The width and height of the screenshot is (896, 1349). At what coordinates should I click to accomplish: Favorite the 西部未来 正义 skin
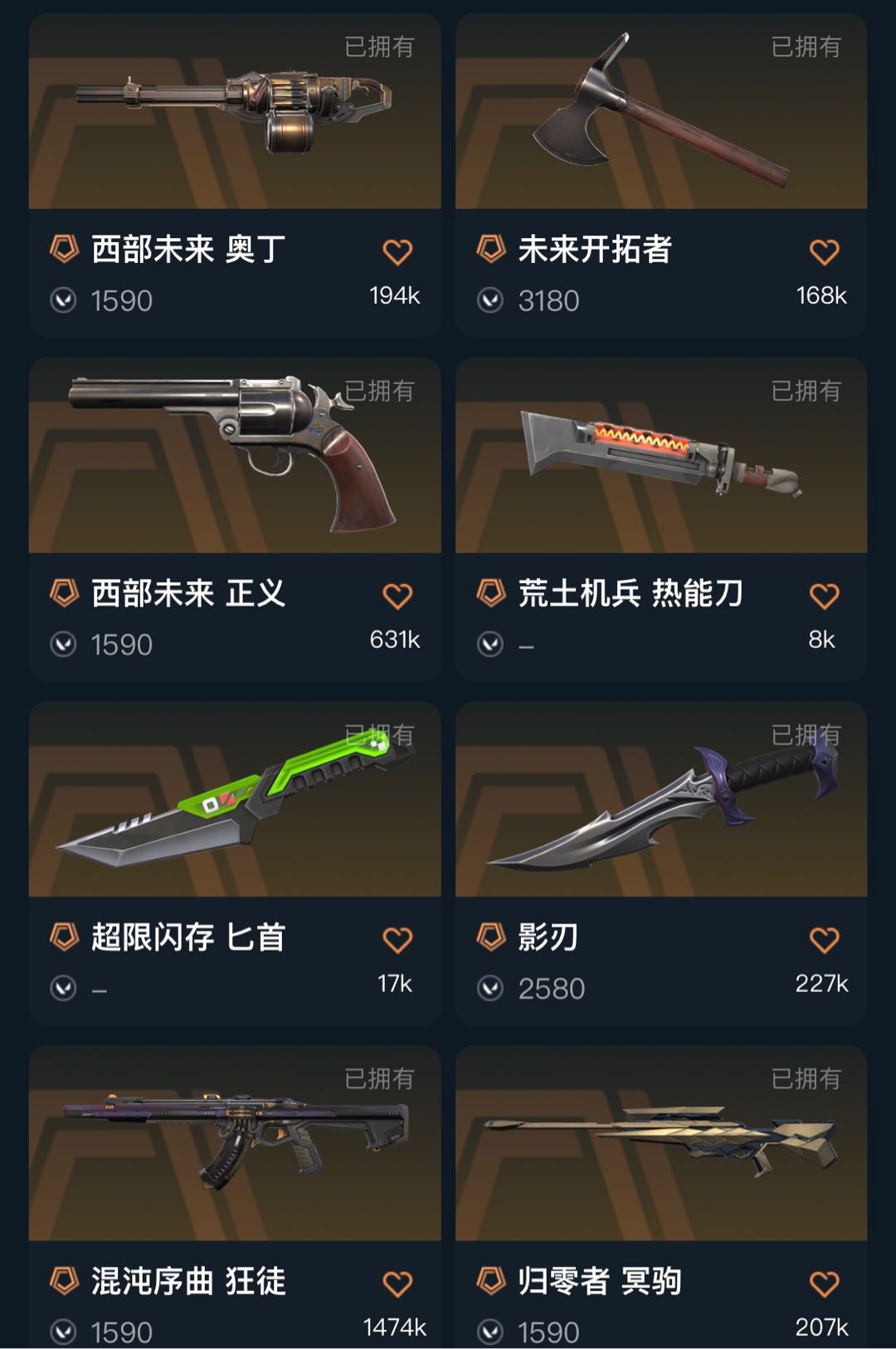click(397, 597)
